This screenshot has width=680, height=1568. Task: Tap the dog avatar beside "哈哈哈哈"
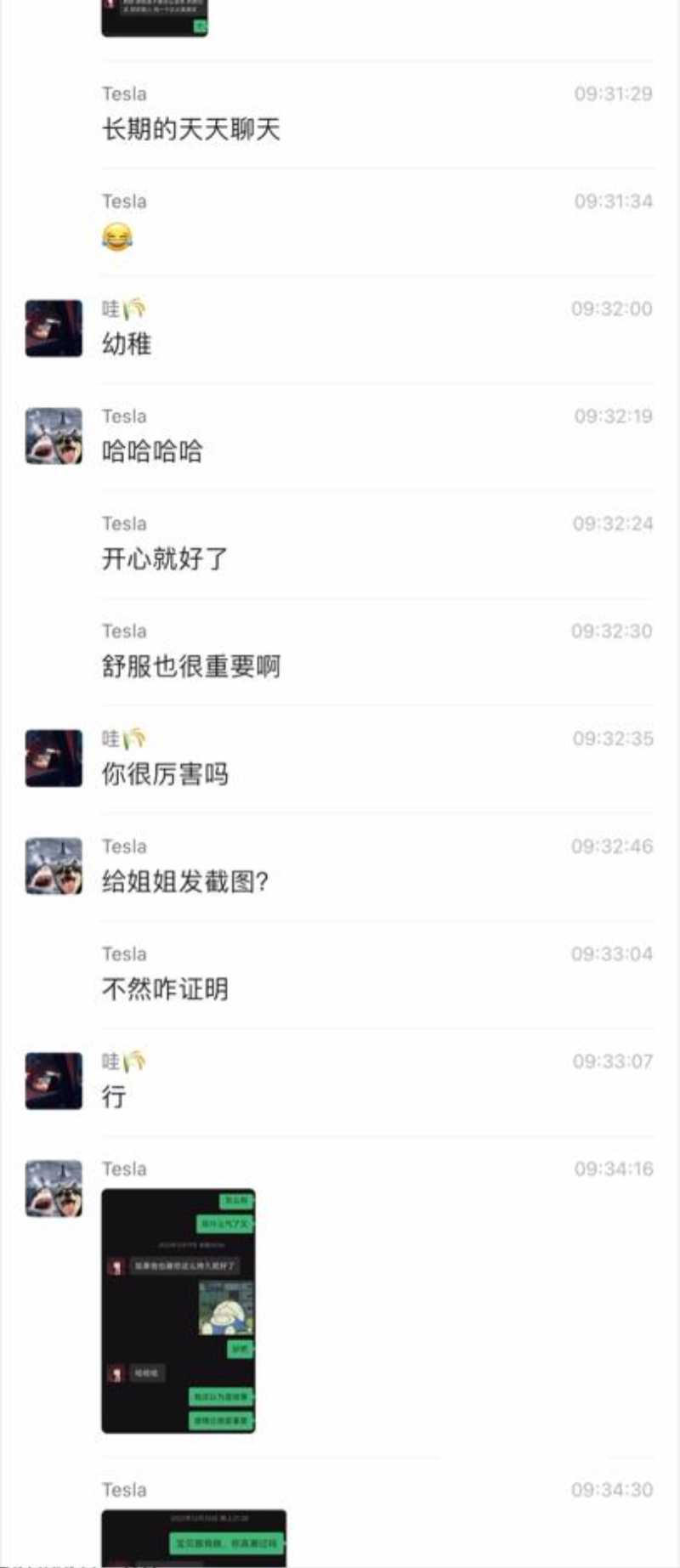click(x=53, y=436)
